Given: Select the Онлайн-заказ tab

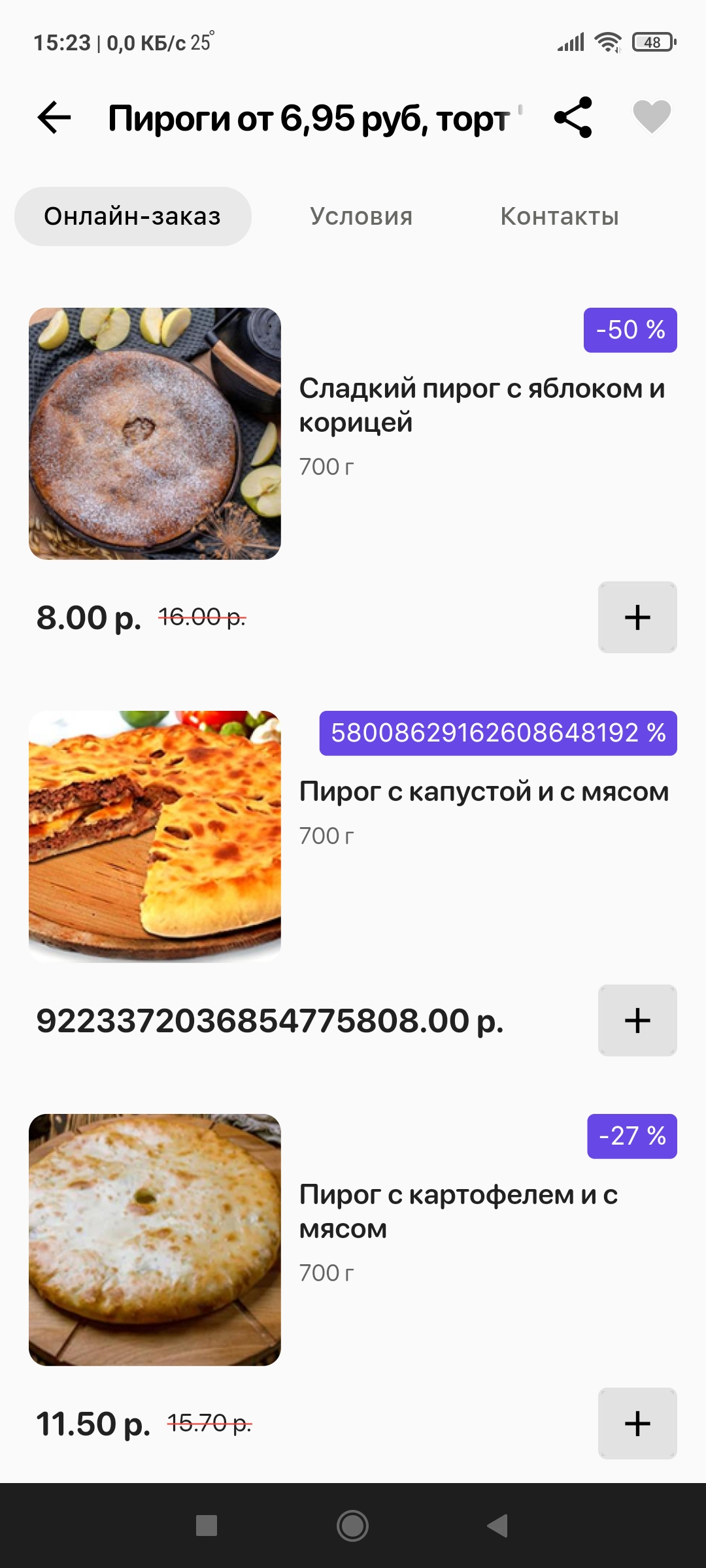Looking at the screenshot, I should (133, 216).
